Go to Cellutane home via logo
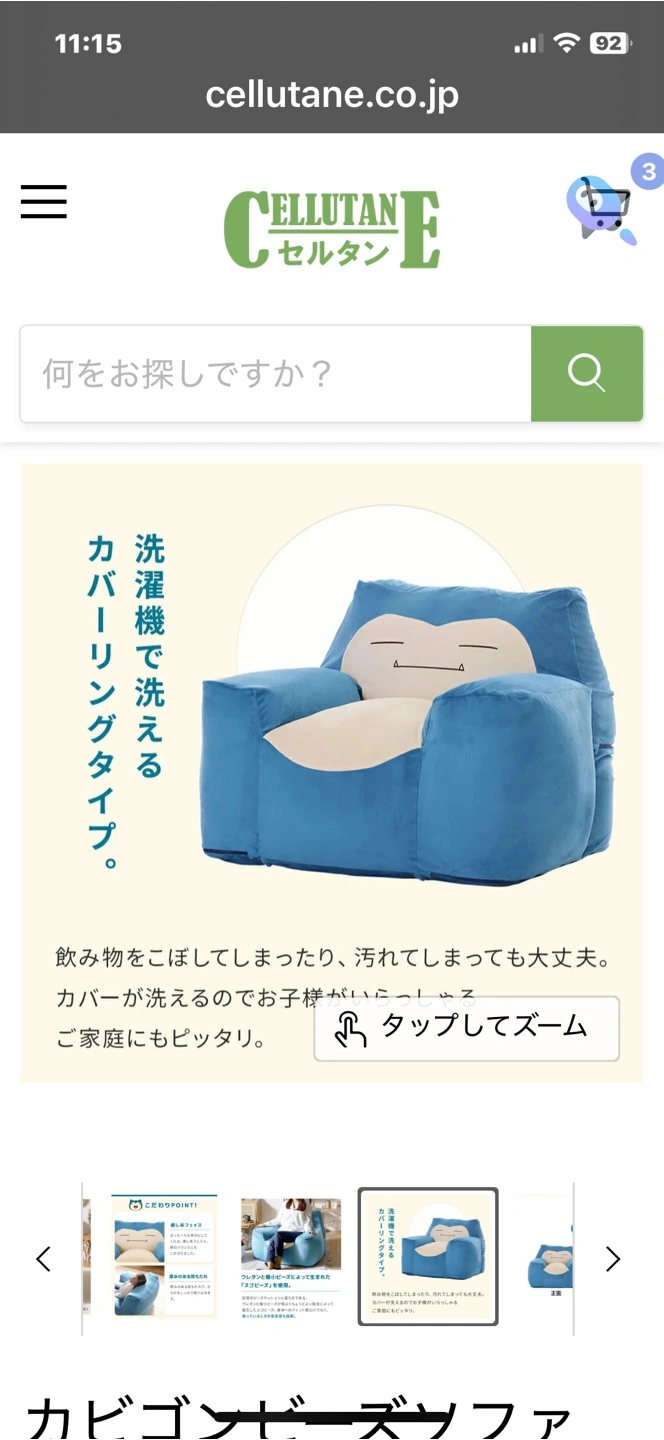This screenshot has height=1440, width=664. 331,230
